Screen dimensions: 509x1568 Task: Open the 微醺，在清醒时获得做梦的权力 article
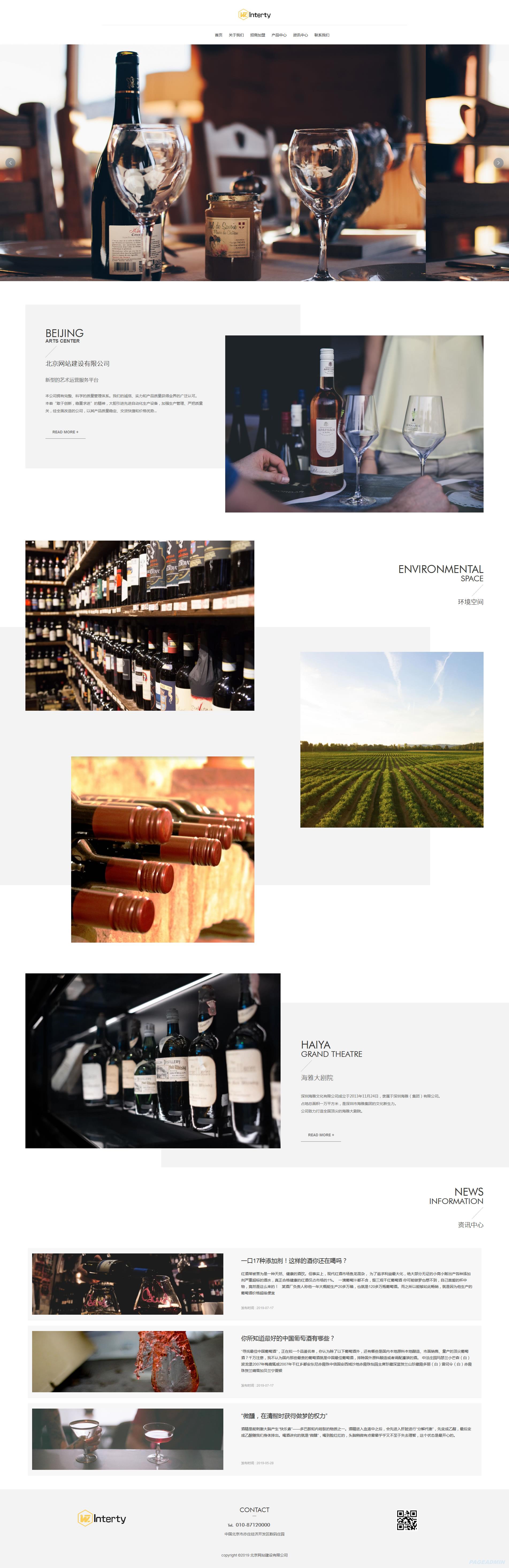284,1415
